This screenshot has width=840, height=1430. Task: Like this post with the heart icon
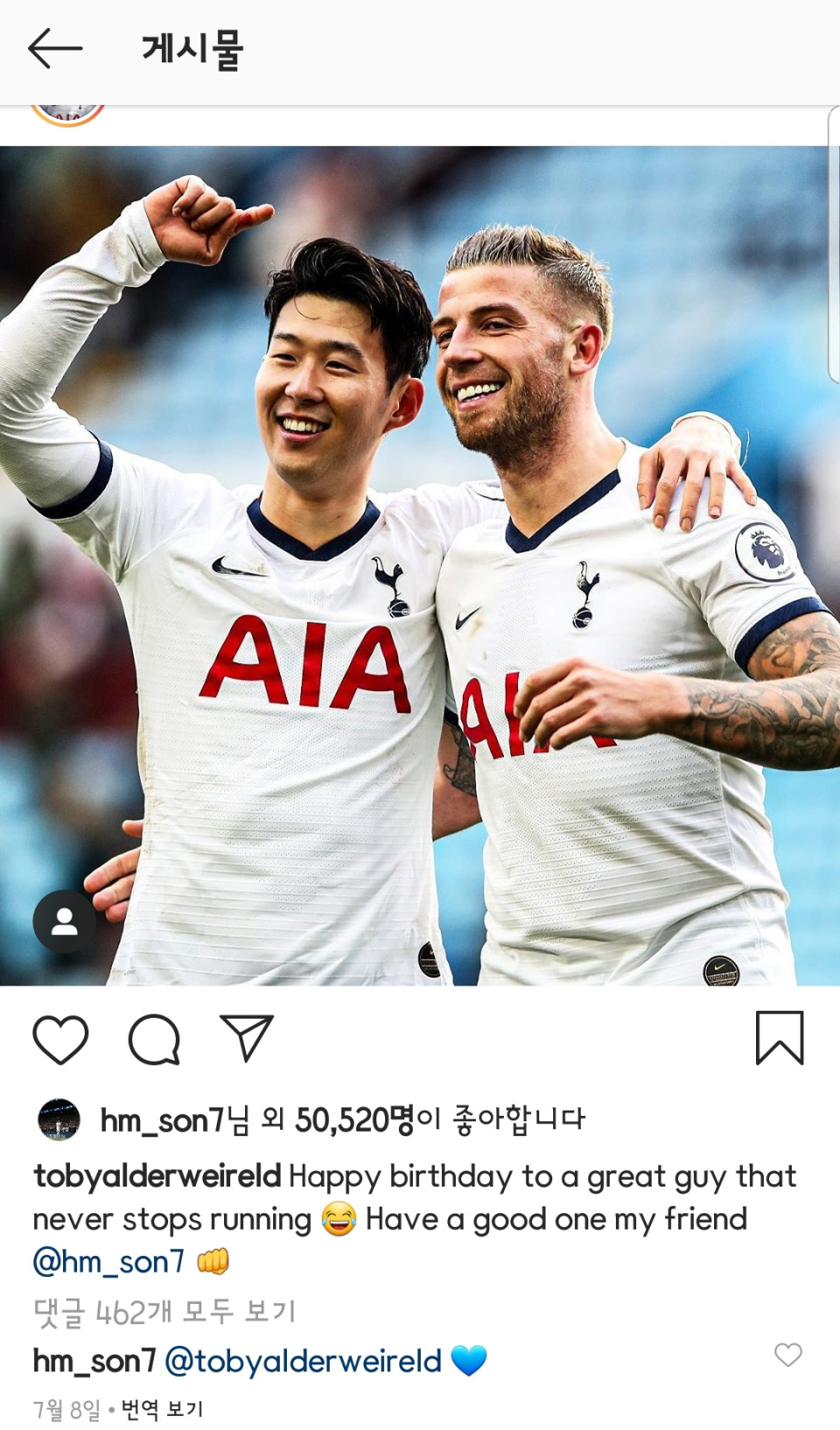tap(60, 1040)
